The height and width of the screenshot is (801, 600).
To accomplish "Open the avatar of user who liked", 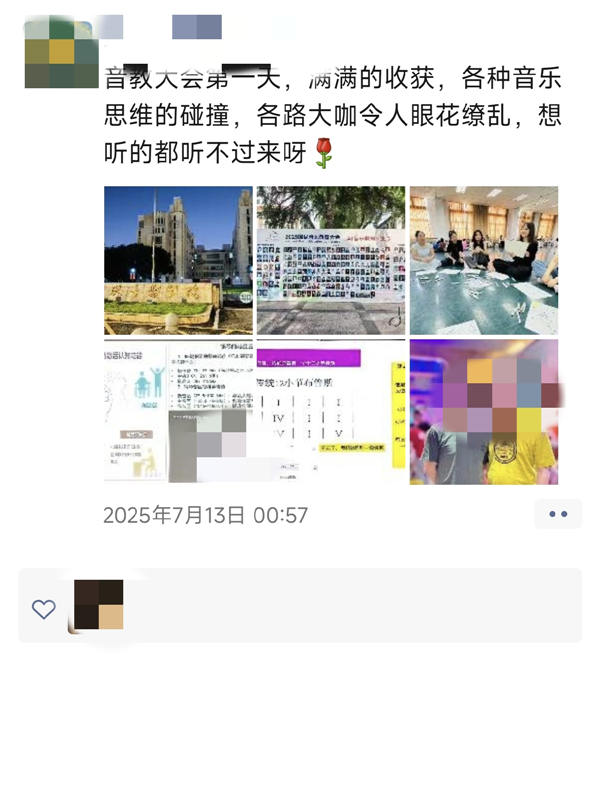I will coord(99,605).
